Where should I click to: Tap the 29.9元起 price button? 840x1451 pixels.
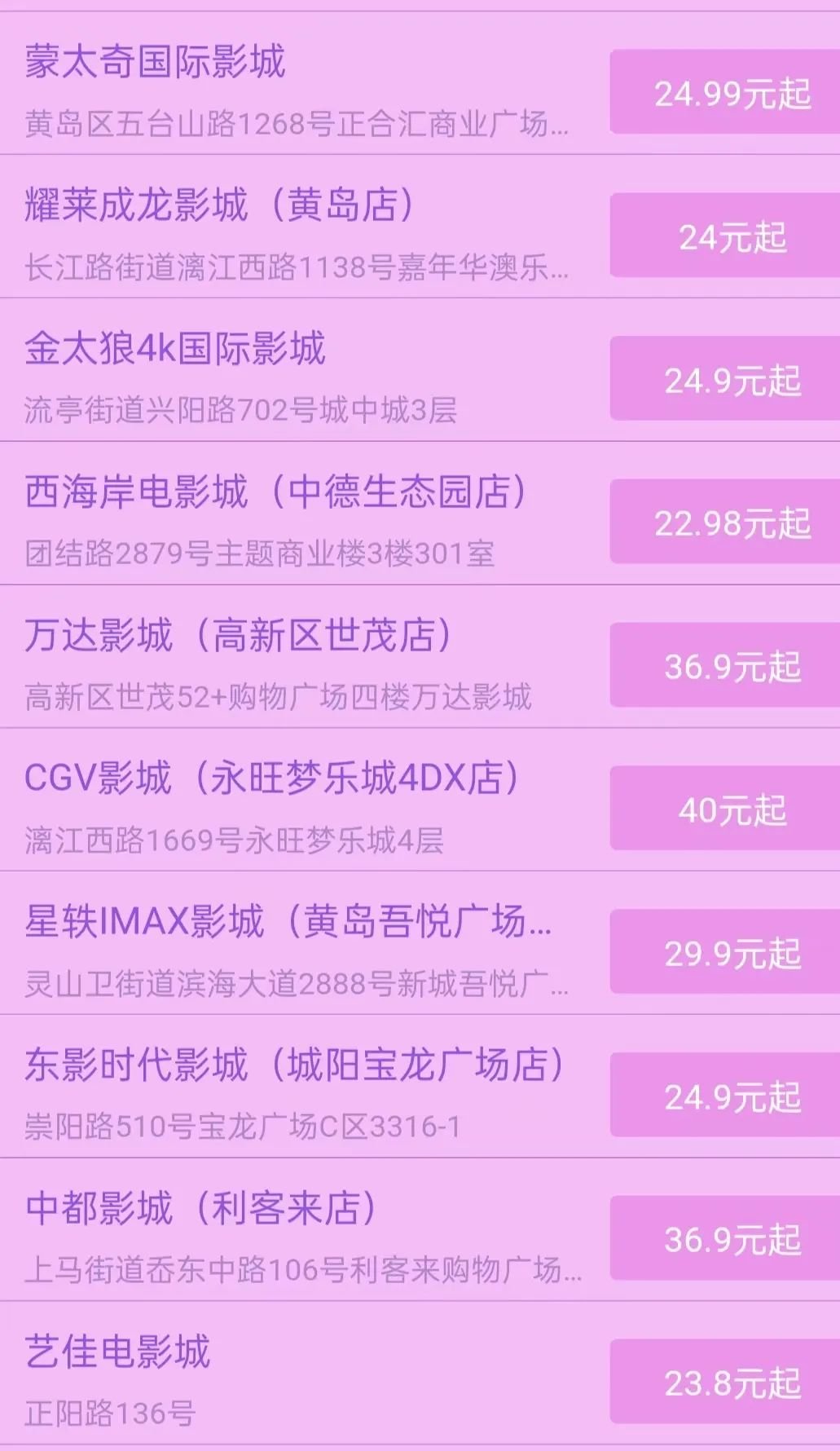pos(725,953)
